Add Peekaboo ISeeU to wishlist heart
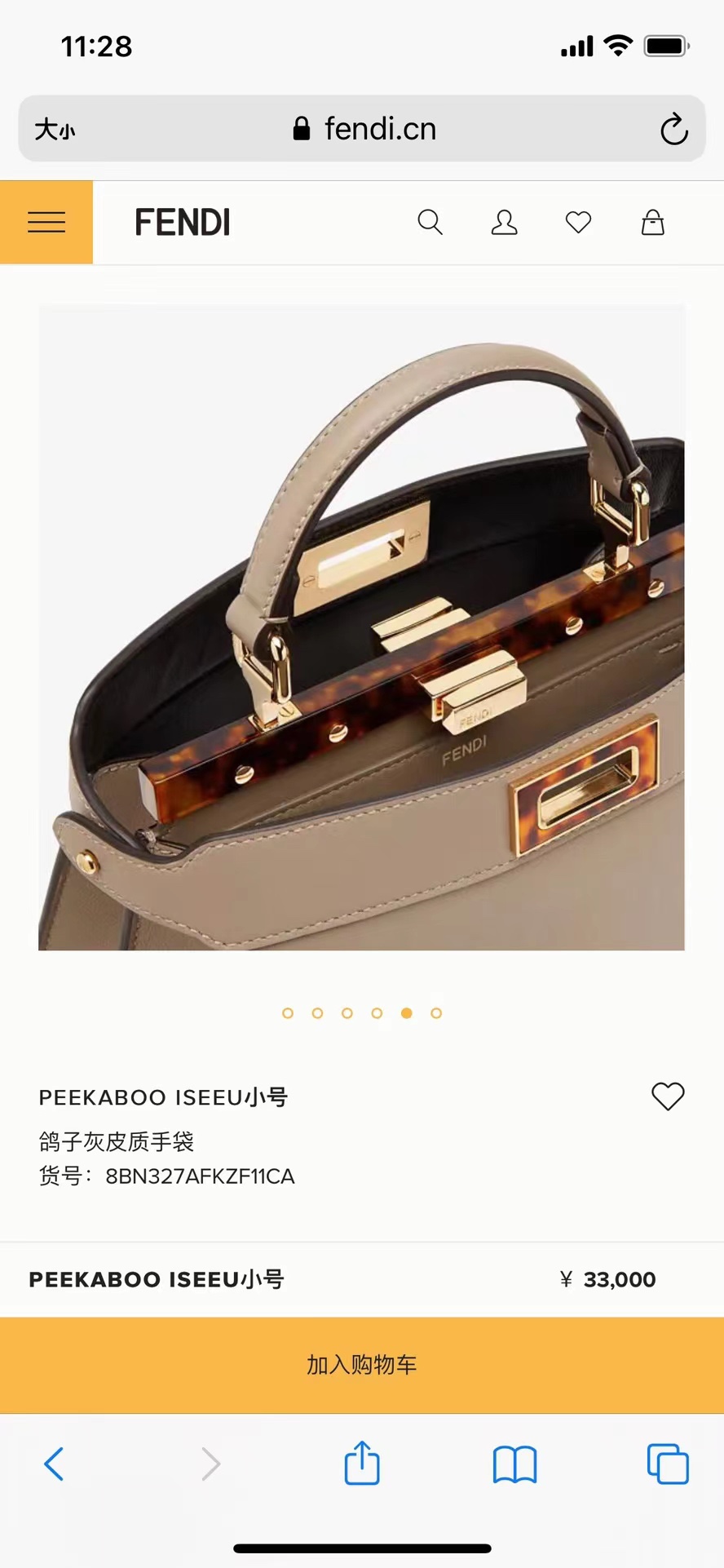This screenshot has width=724, height=1568. click(668, 1096)
